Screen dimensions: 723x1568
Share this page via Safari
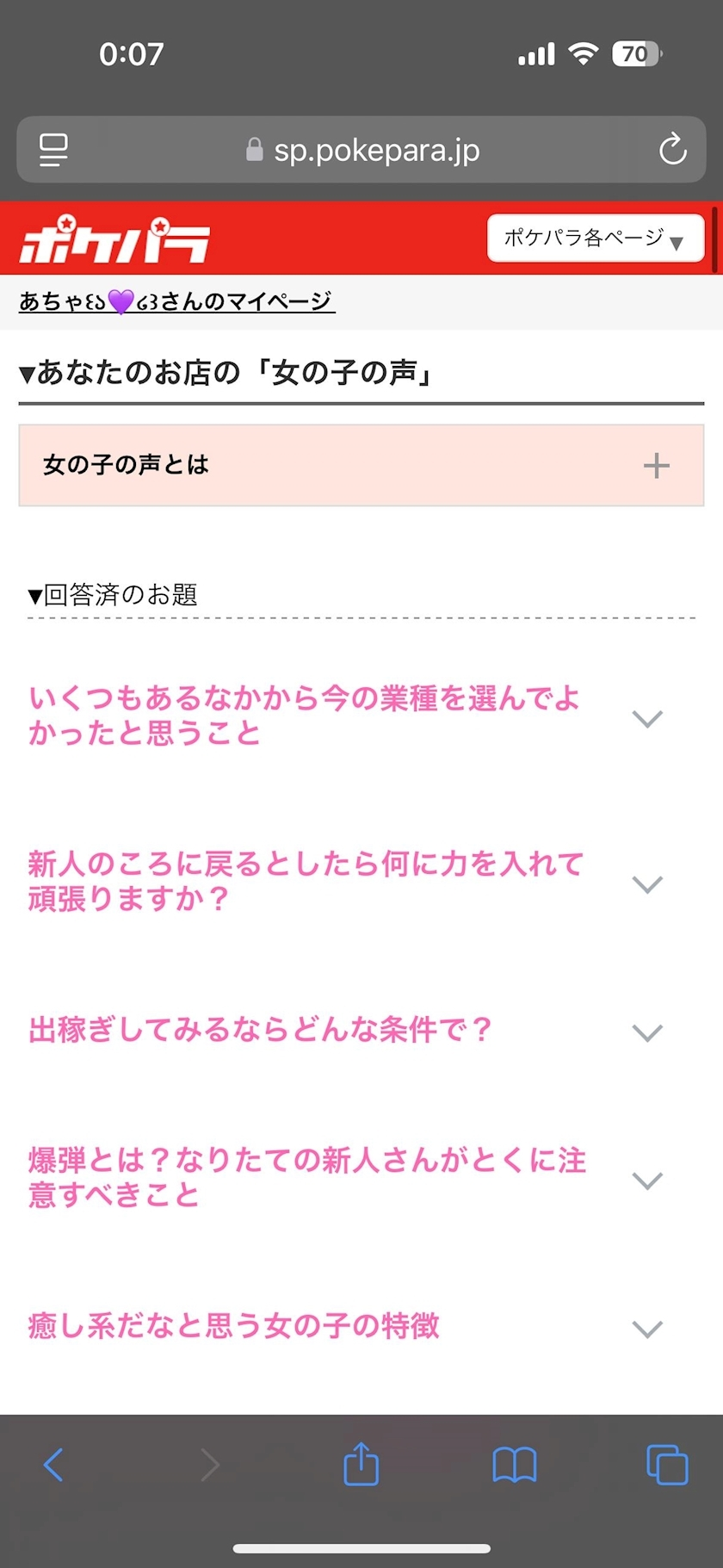361,1464
